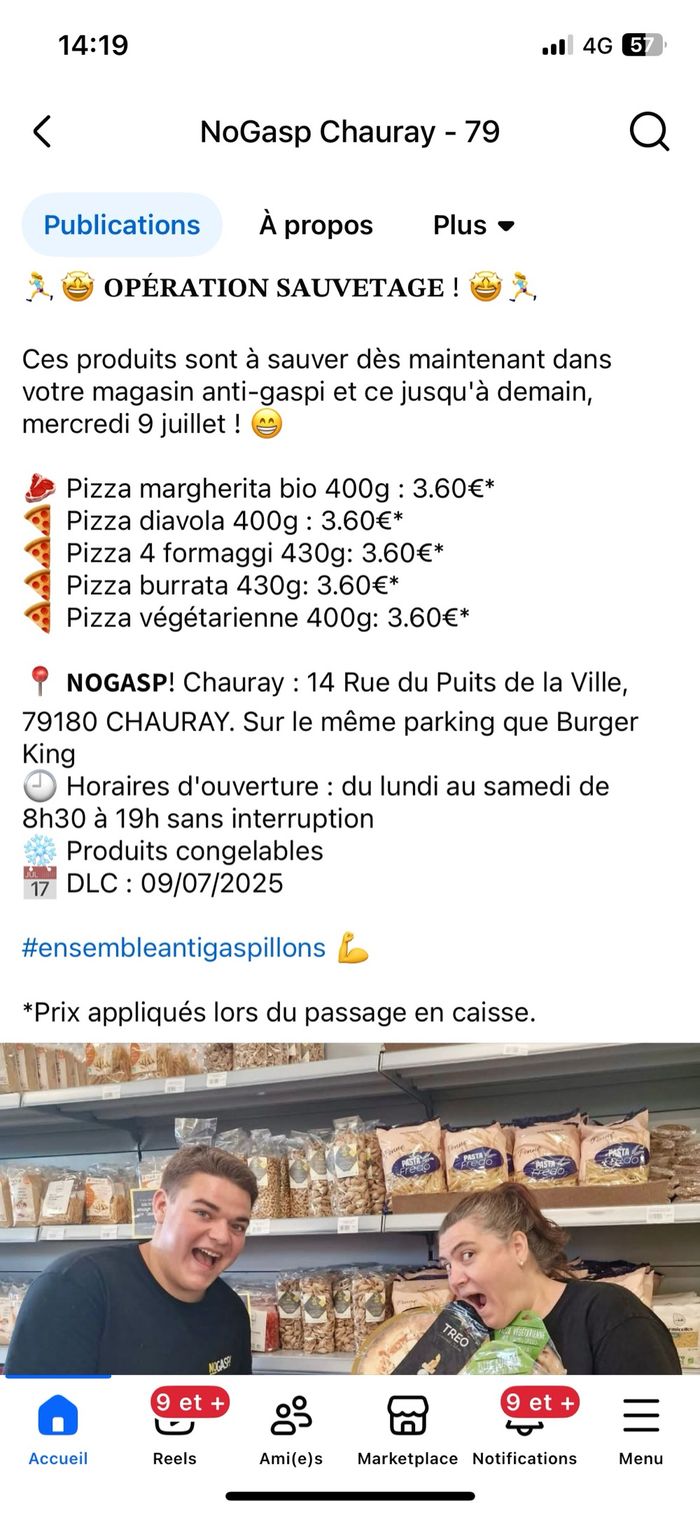Search within the NoGasp Chauray page

tap(649, 132)
